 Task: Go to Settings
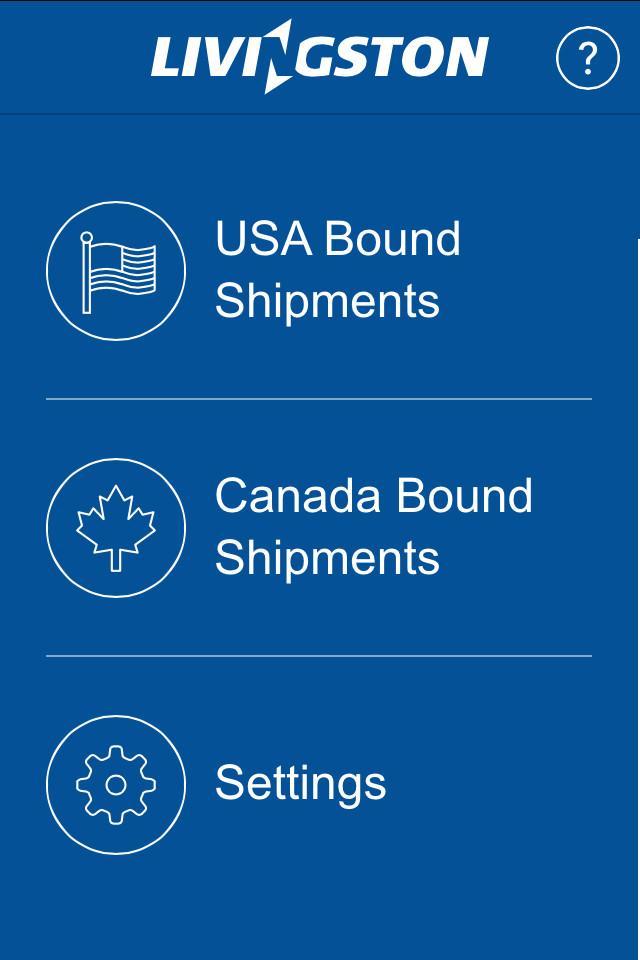[x=300, y=782]
